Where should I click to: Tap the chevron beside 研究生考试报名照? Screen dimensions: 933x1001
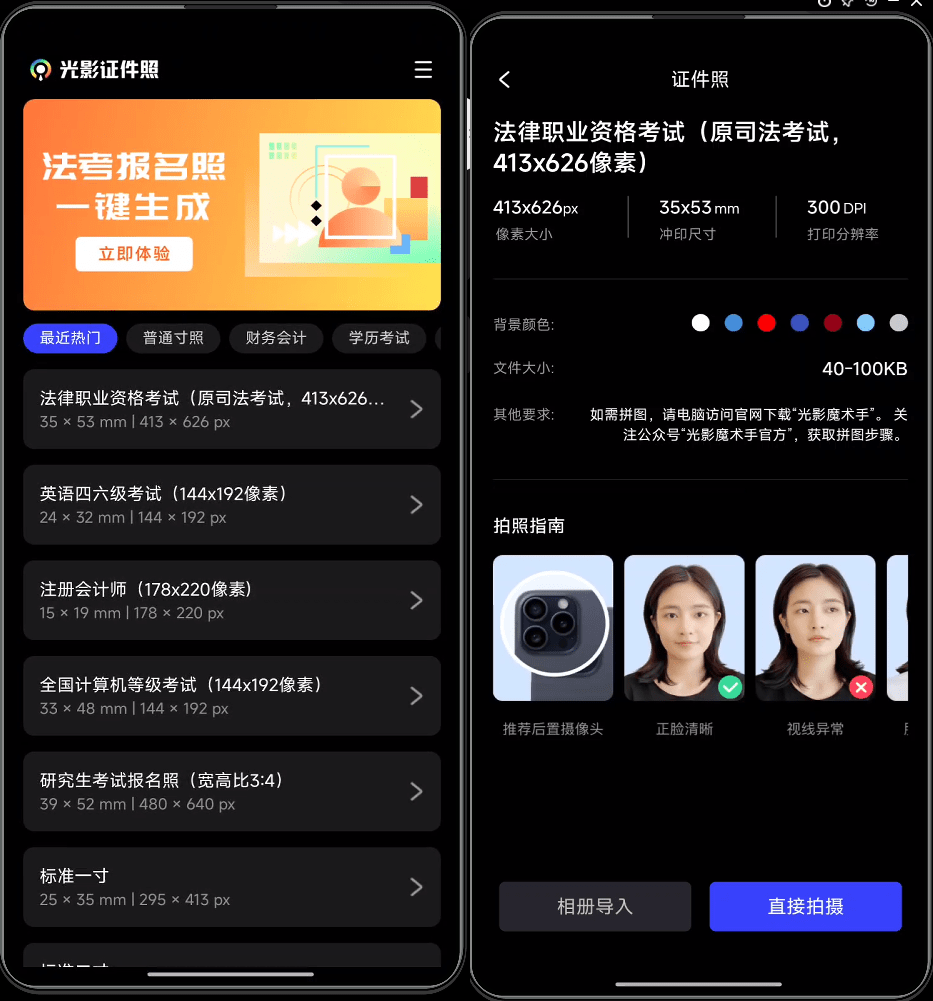point(416,791)
